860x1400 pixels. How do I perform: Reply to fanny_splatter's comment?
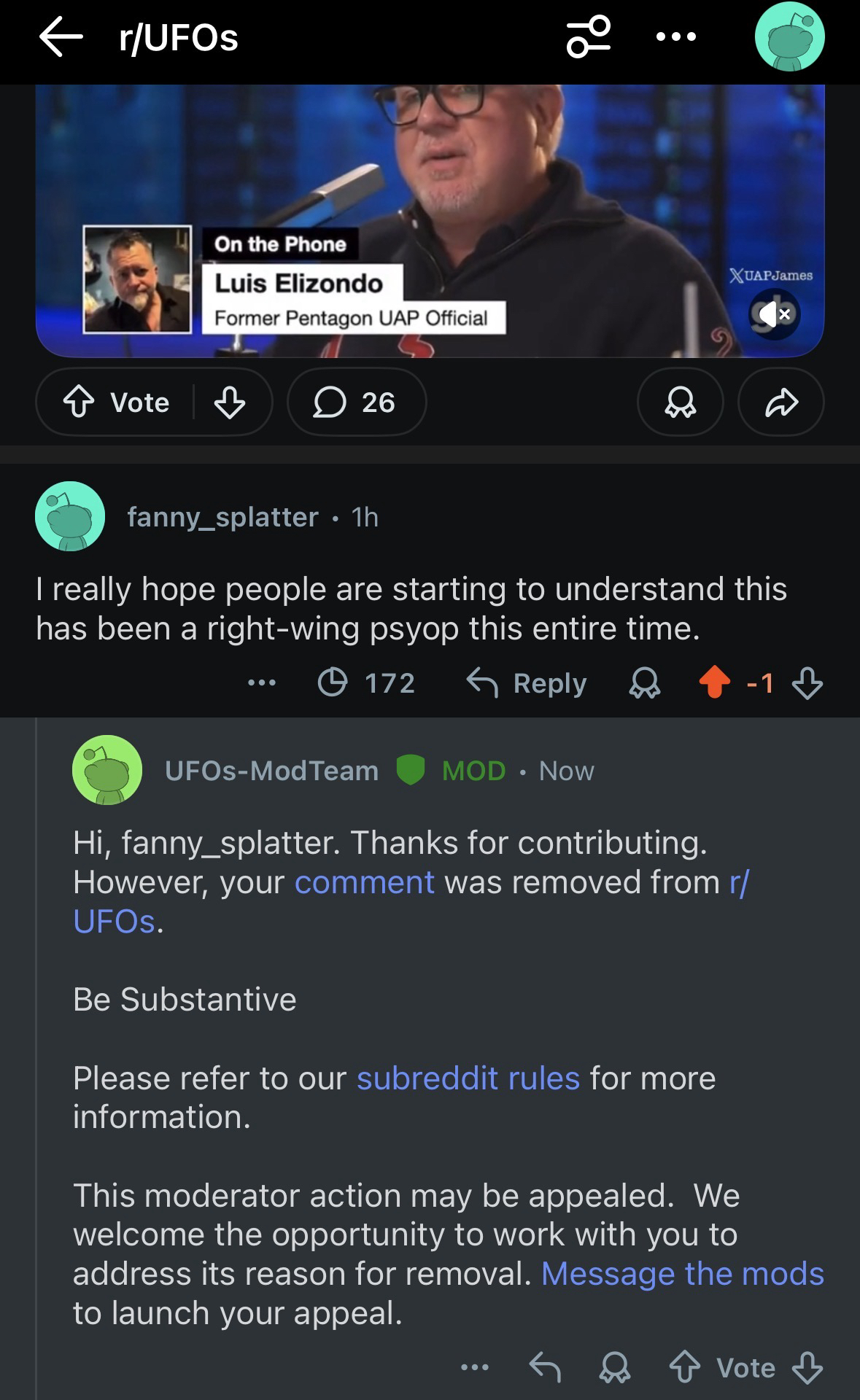pos(527,683)
